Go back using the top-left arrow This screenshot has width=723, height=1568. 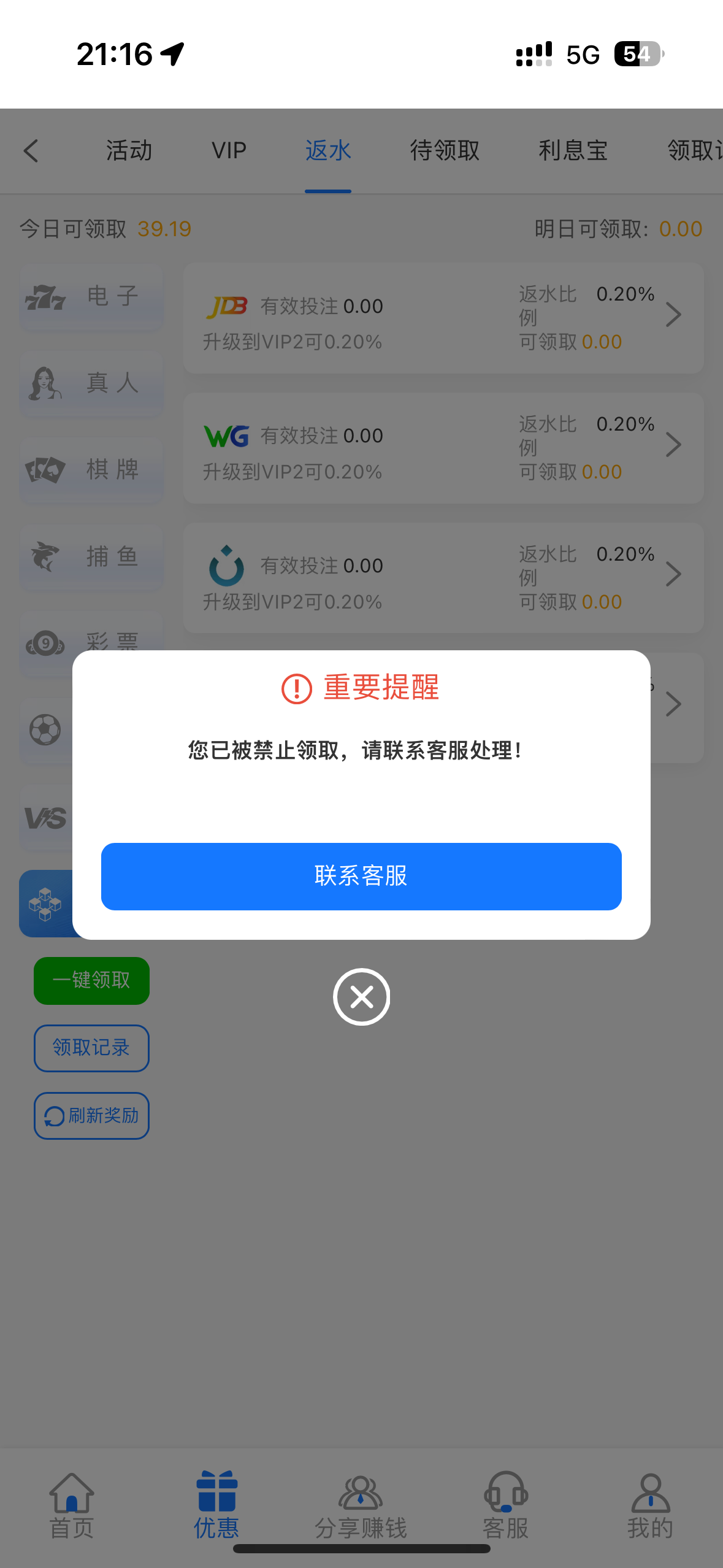click(x=31, y=151)
